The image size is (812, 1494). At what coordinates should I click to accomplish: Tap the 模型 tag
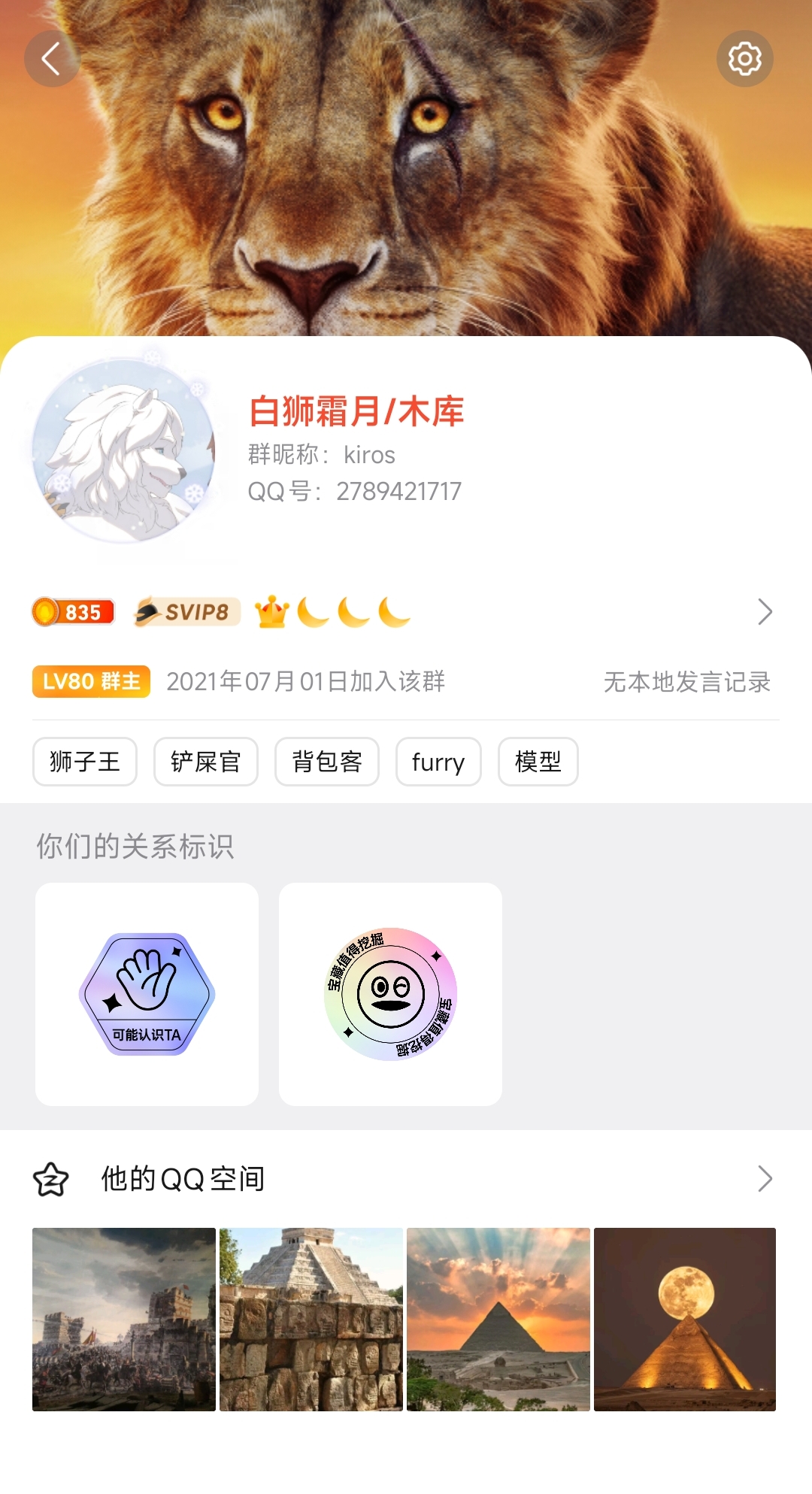click(x=538, y=762)
